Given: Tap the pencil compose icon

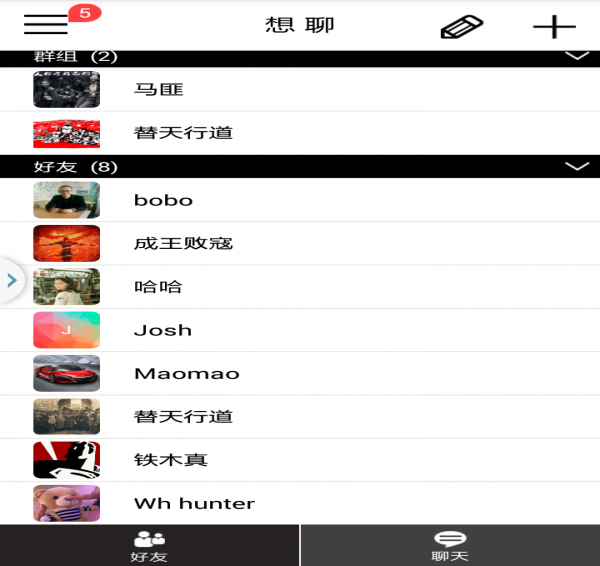Looking at the screenshot, I should point(461,27).
